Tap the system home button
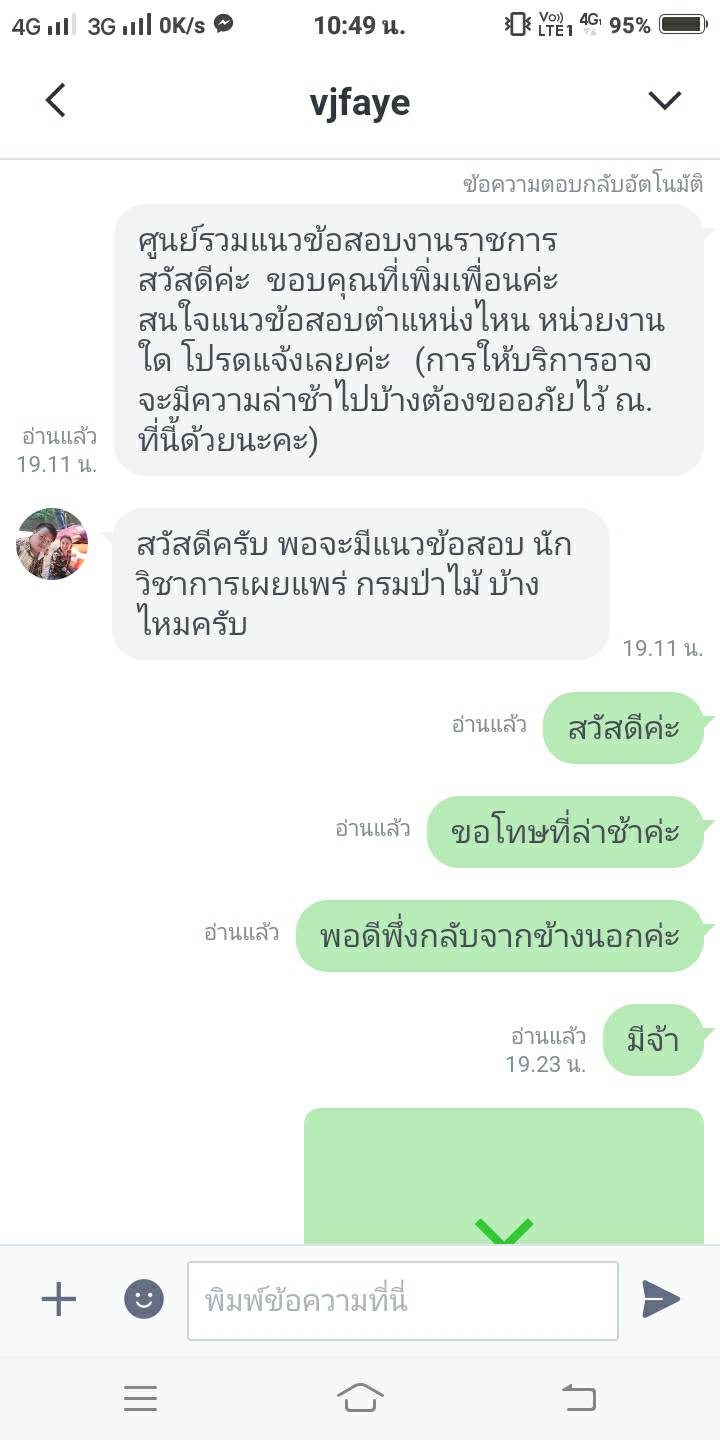 click(360, 1397)
